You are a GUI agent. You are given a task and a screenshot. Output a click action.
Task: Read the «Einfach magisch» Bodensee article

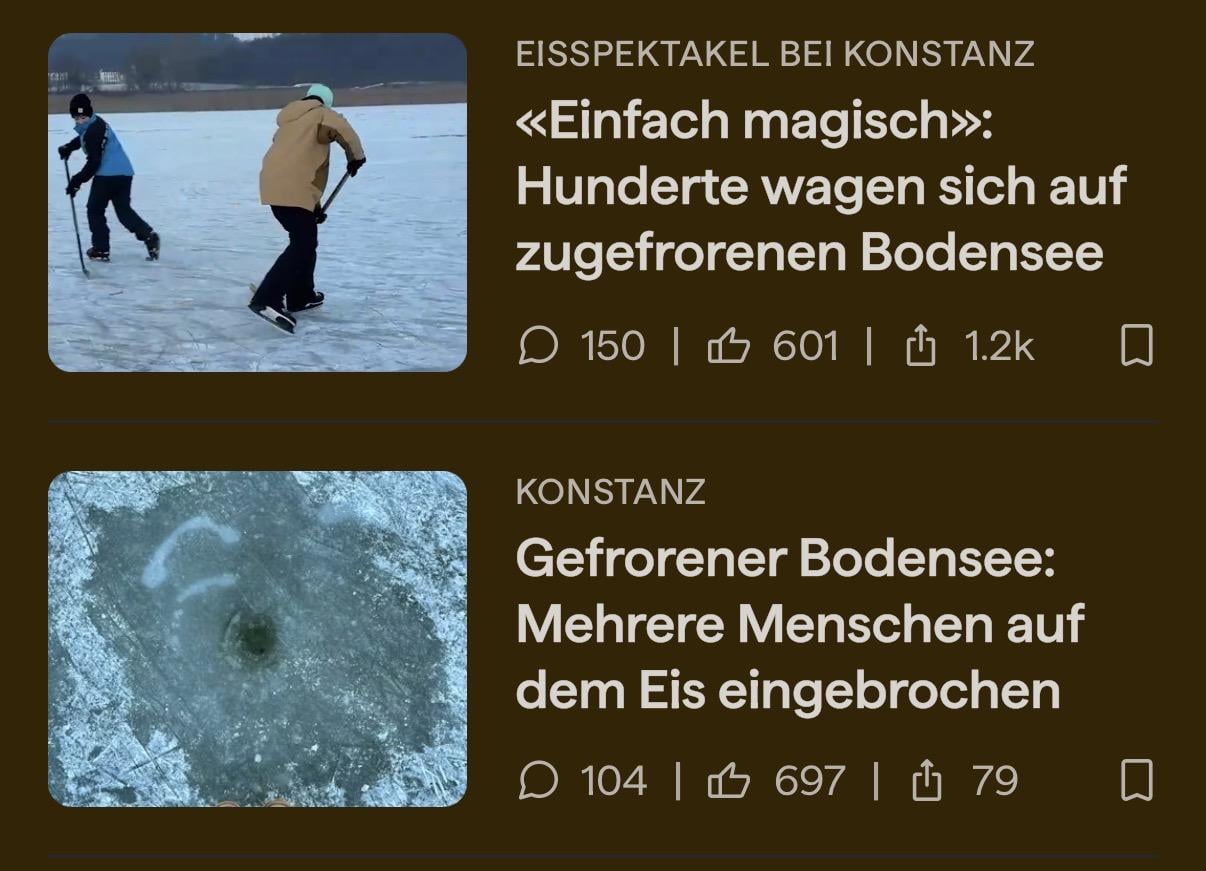820,187
